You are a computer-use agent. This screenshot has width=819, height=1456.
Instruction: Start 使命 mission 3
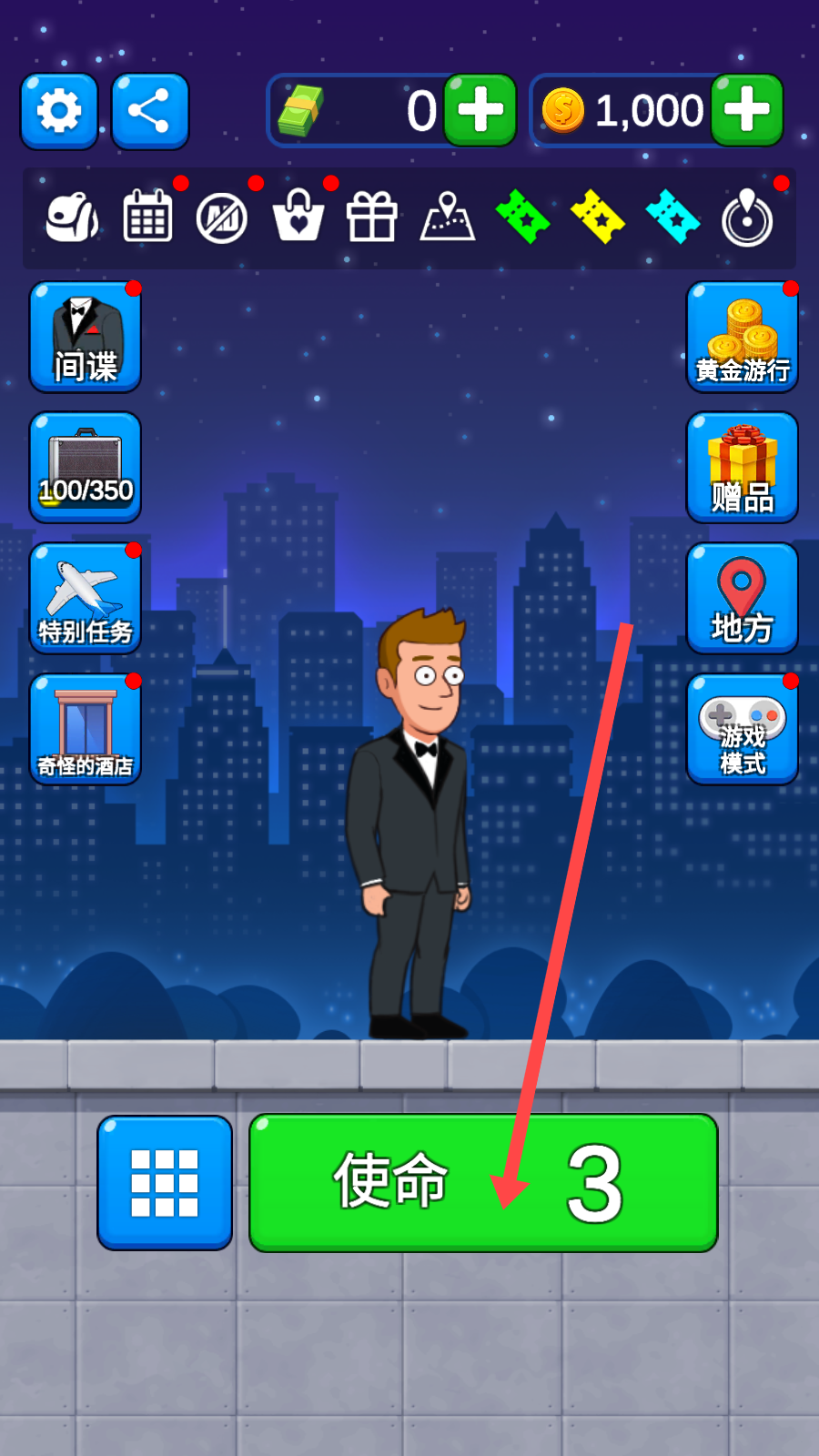tap(483, 1182)
